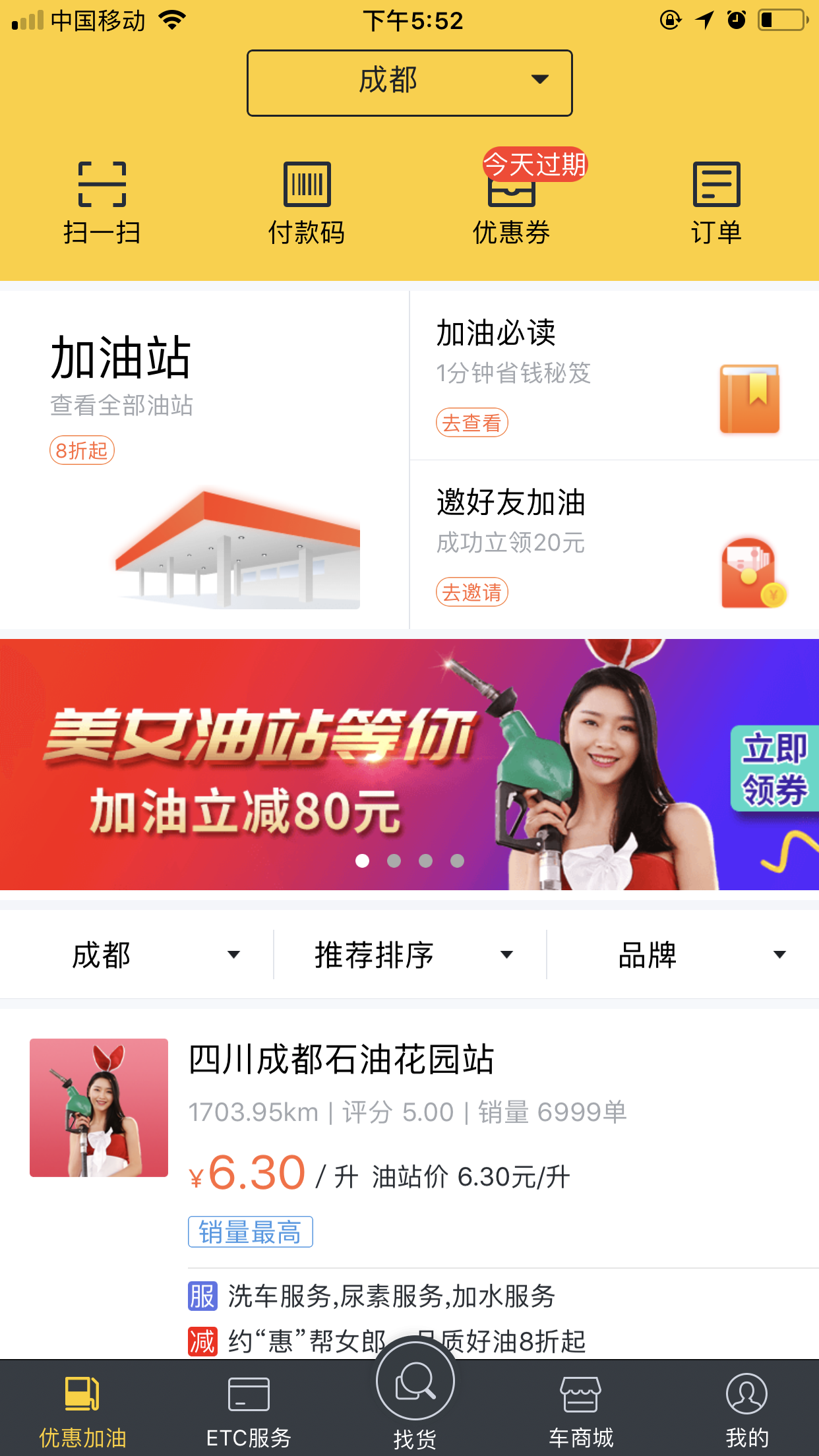Open 付款码 payment code
Viewport: 819px width, 1456px height.
[307, 202]
